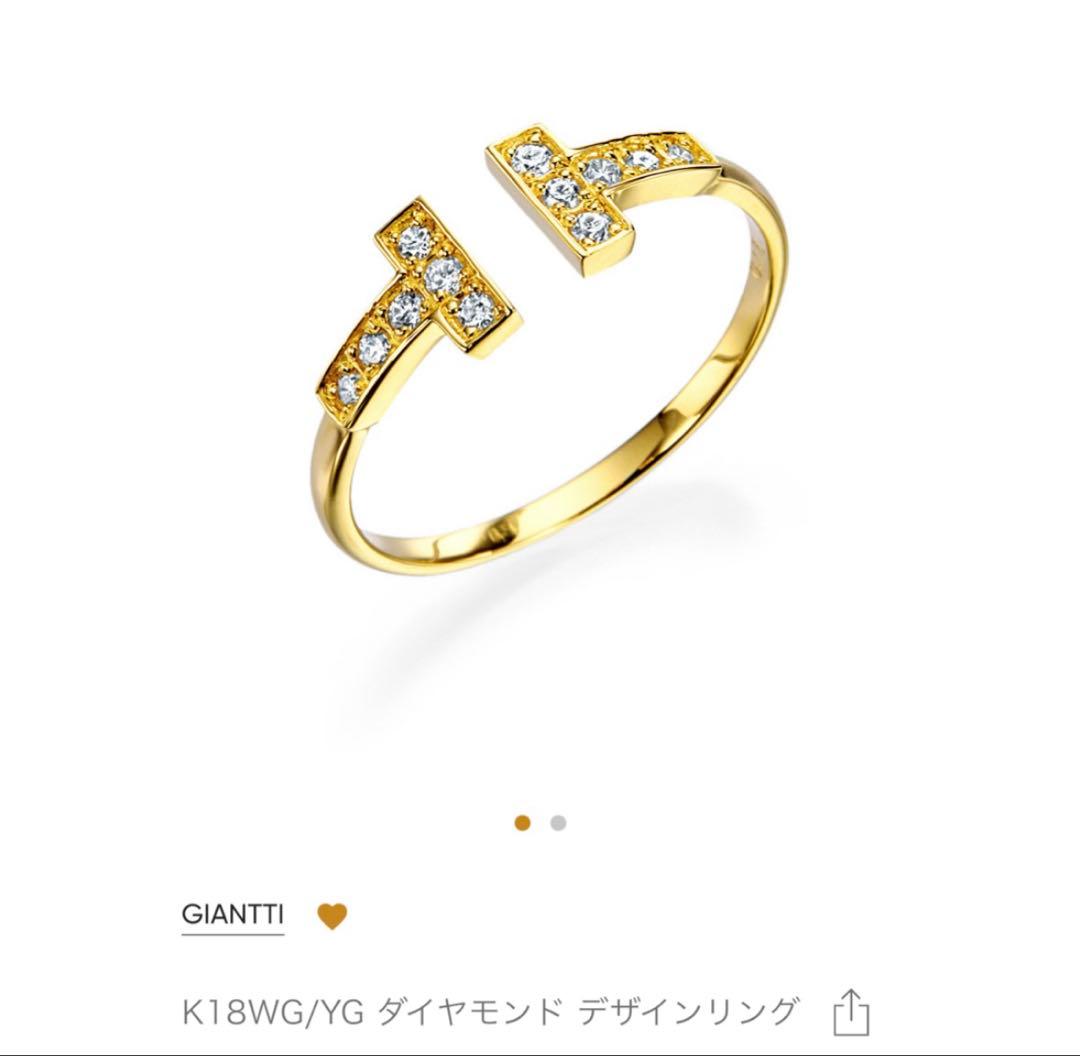
Task: Share this diamond design ring
Action: pyautogui.click(x=851, y=1012)
